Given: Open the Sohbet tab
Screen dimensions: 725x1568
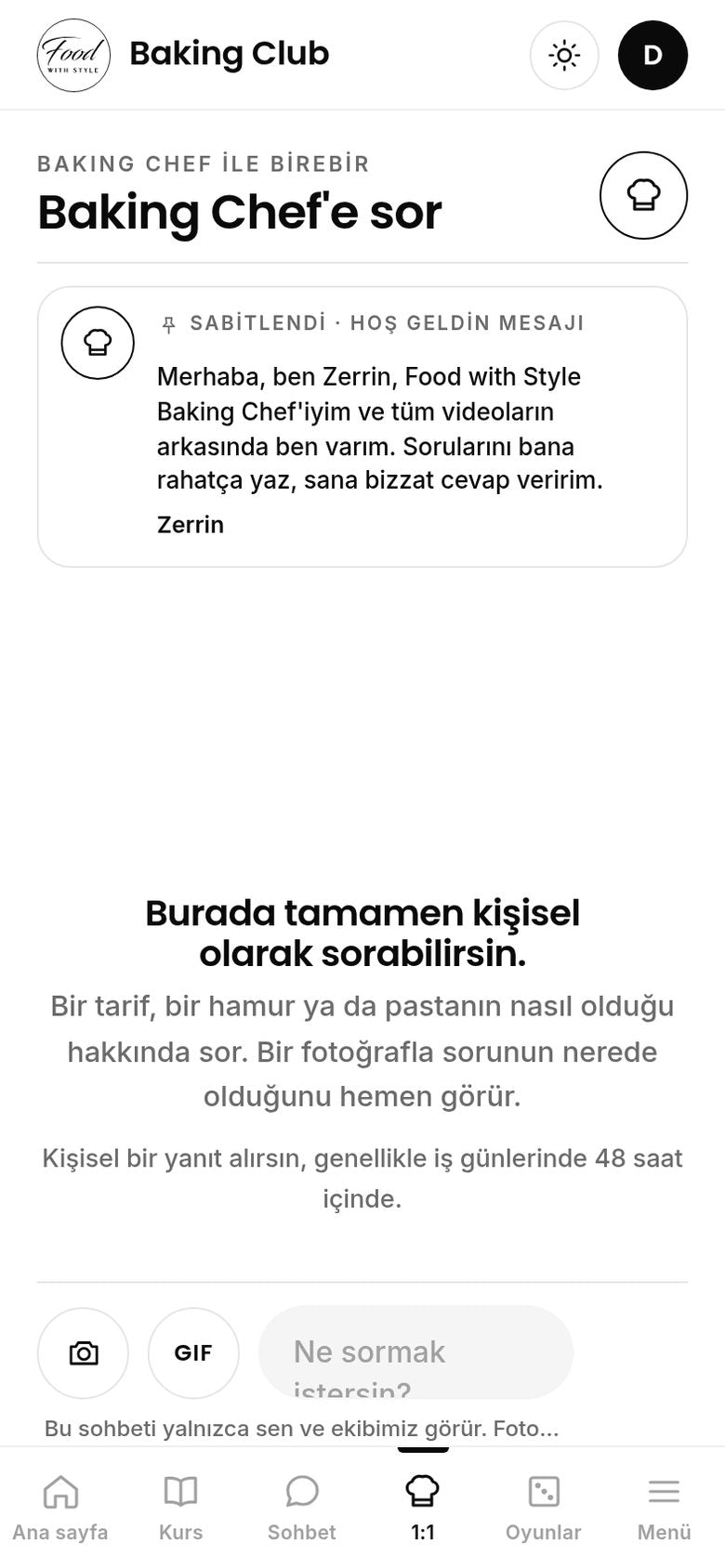Looking at the screenshot, I should 302,1508.
